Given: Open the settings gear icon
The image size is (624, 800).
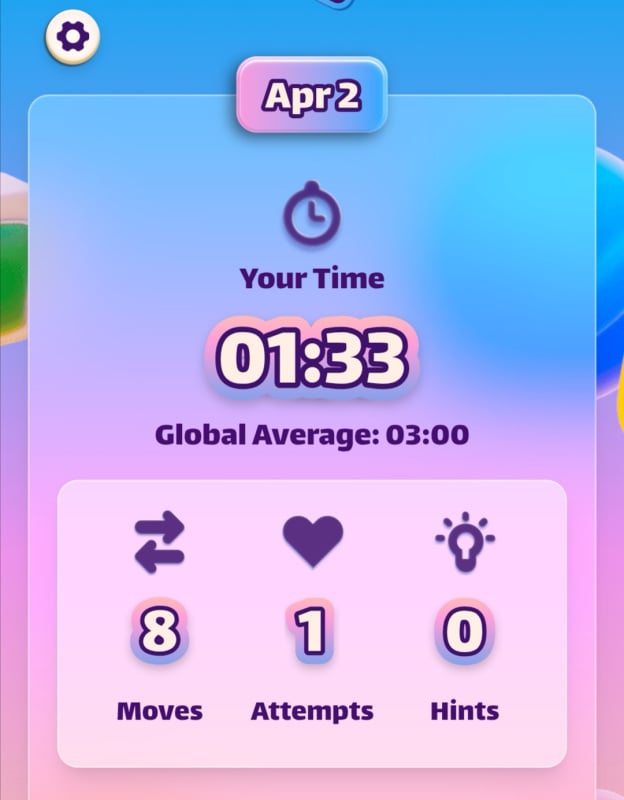Looking at the screenshot, I should (73, 38).
